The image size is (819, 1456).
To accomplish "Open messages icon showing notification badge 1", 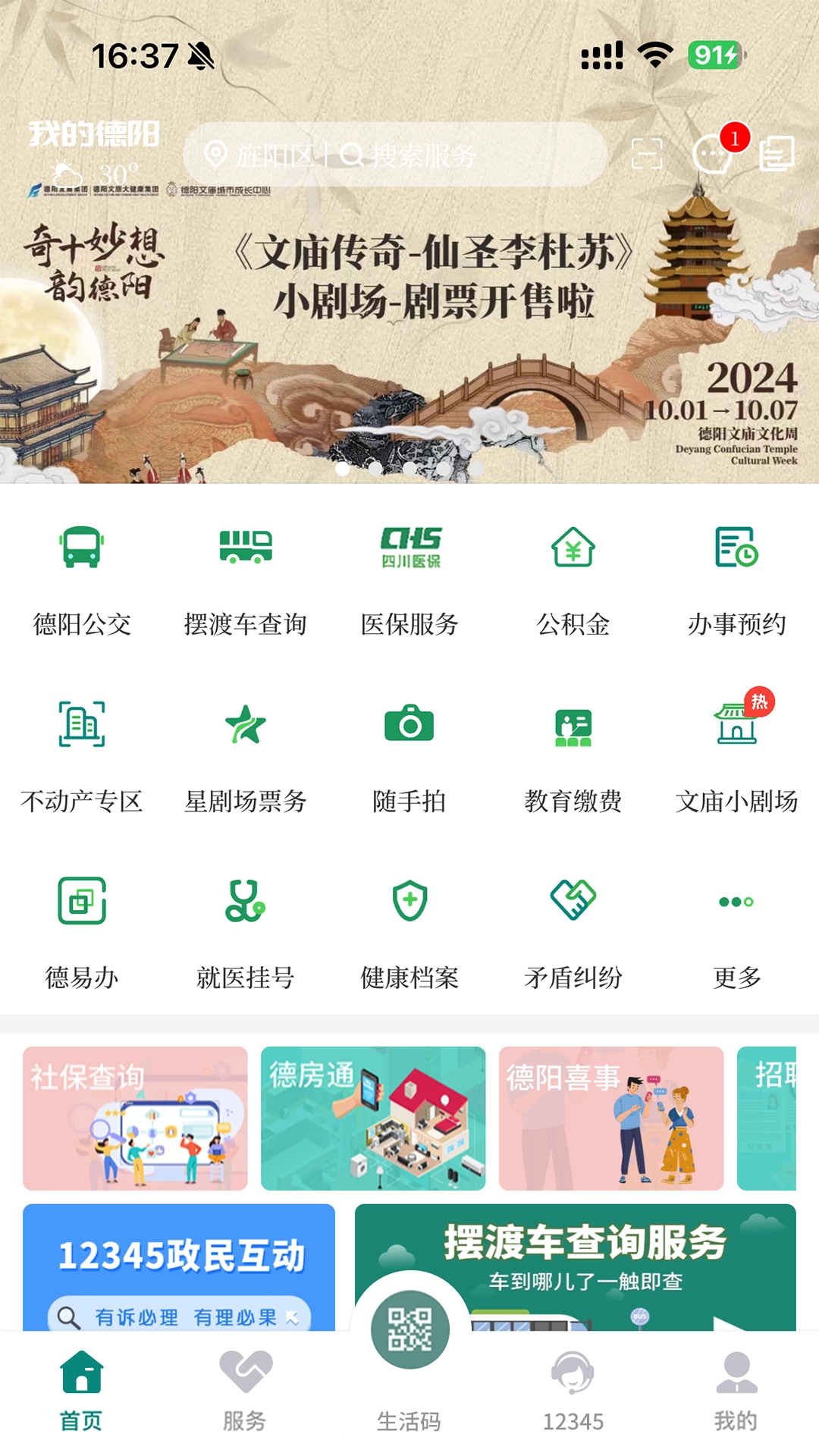I will (x=711, y=155).
